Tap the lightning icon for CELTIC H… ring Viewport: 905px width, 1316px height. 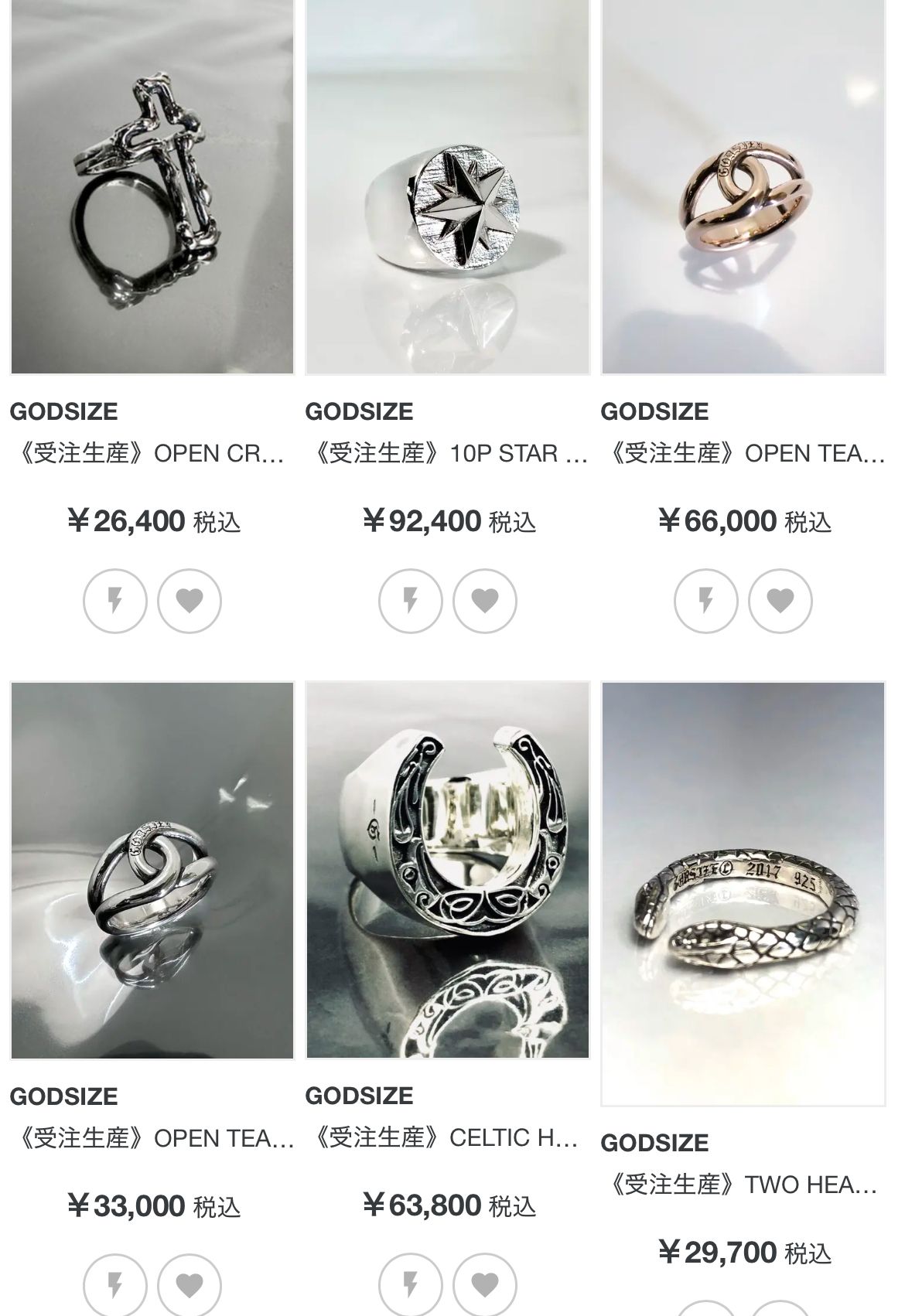pos(411,1285)
